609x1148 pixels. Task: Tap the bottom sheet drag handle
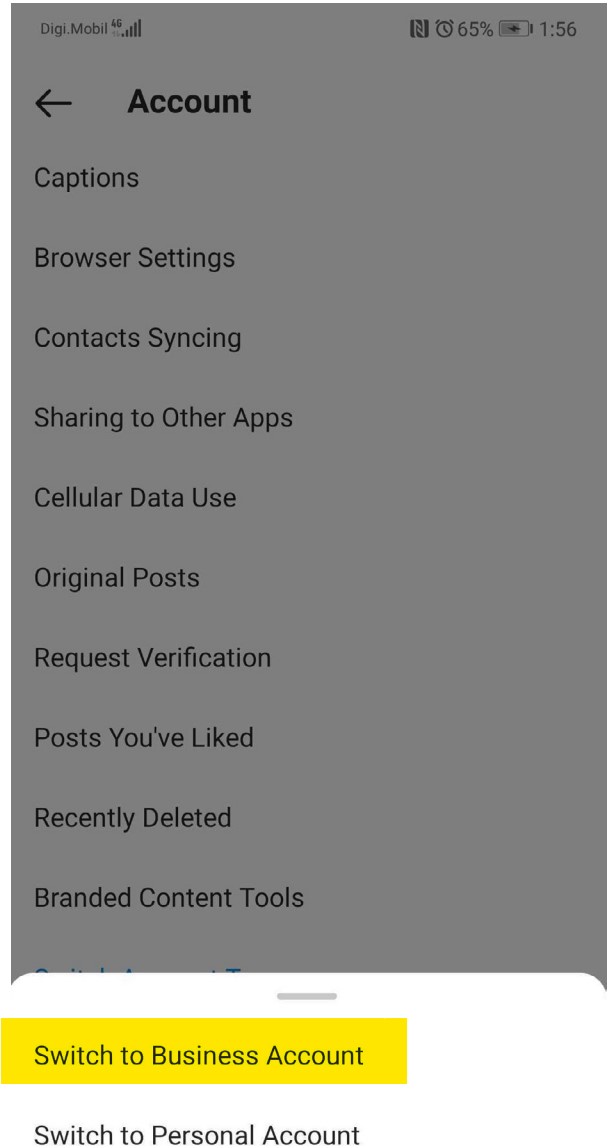[307, 996]
